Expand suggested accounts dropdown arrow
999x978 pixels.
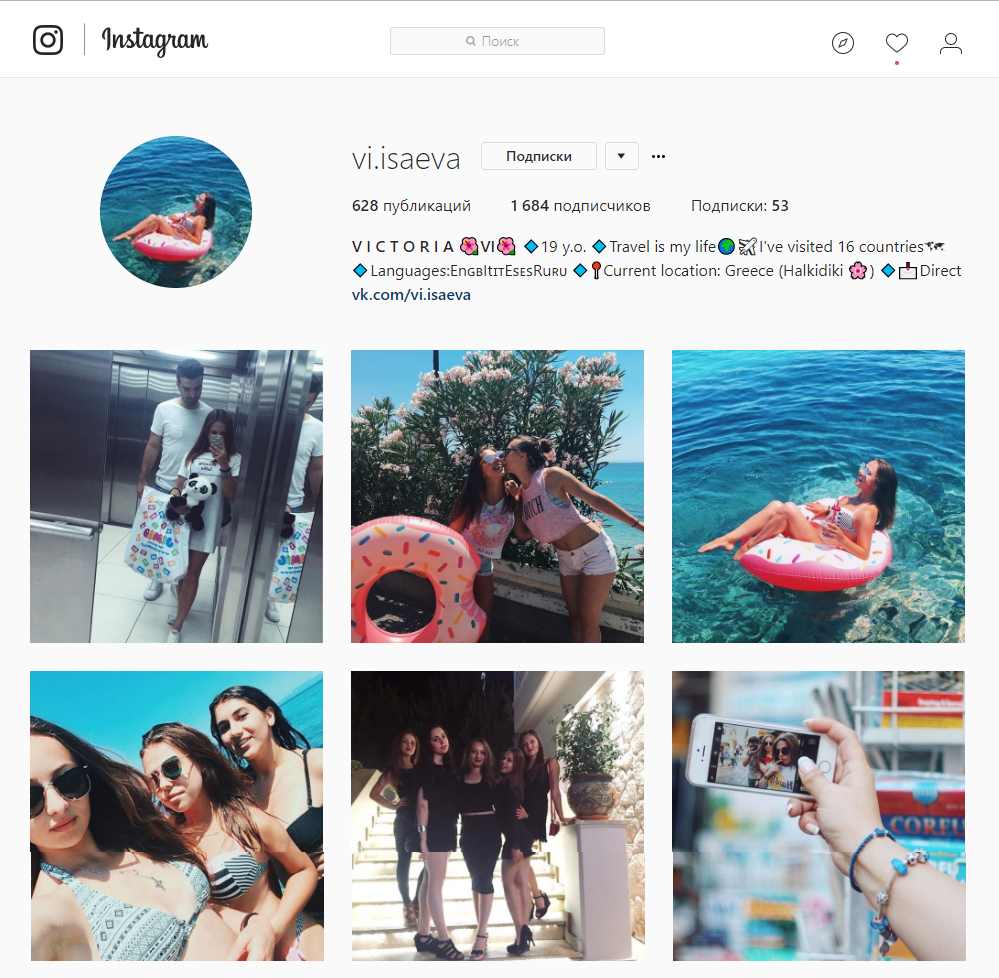click(621, 156)
